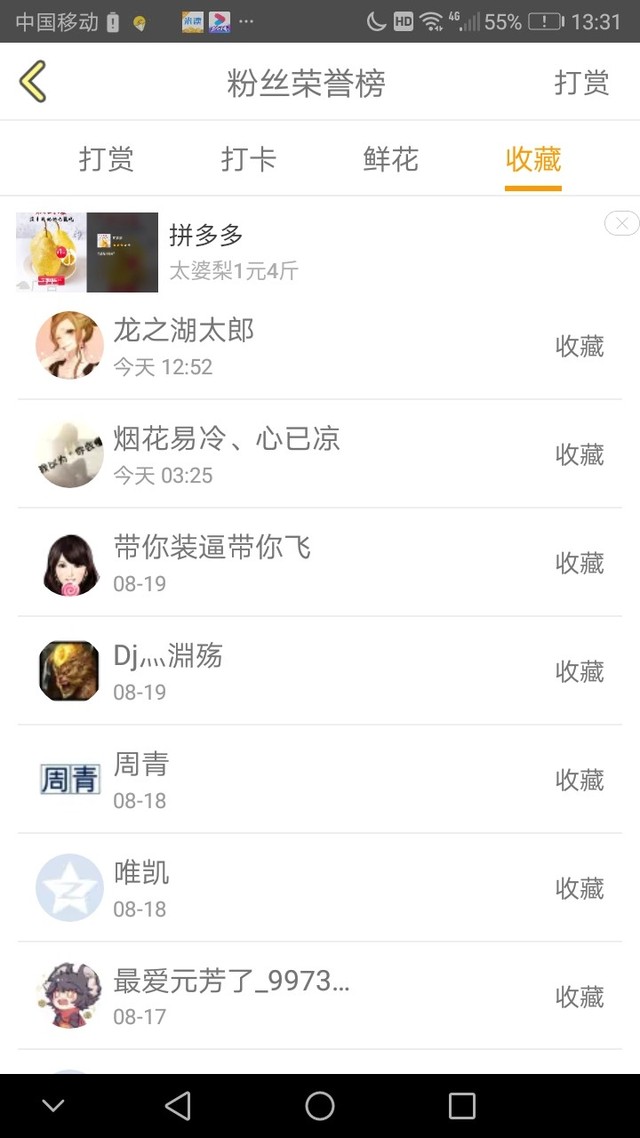Open 周青's entry in the list
The image size is (640, 1138).
(320, 779)
